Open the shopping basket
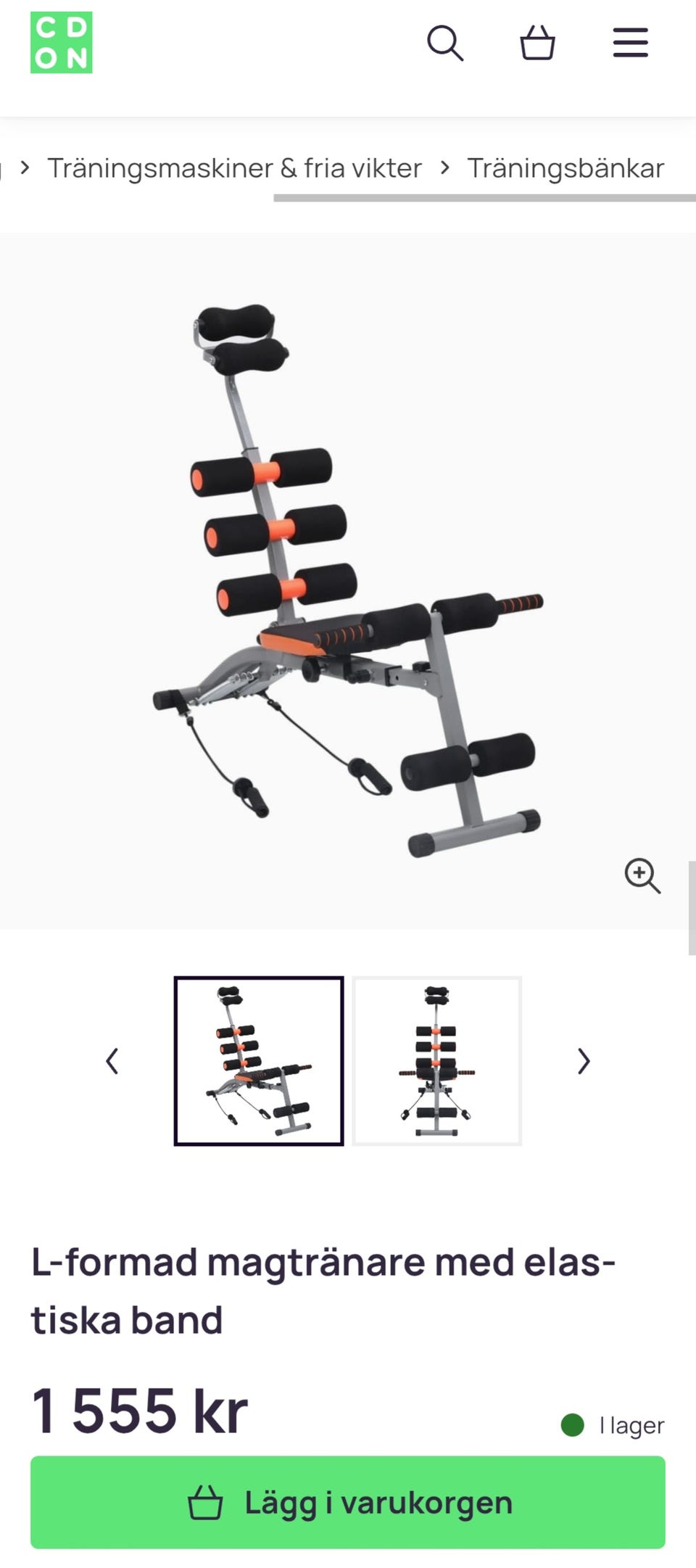Screen dimensions: 696x1568 [537, 44]
